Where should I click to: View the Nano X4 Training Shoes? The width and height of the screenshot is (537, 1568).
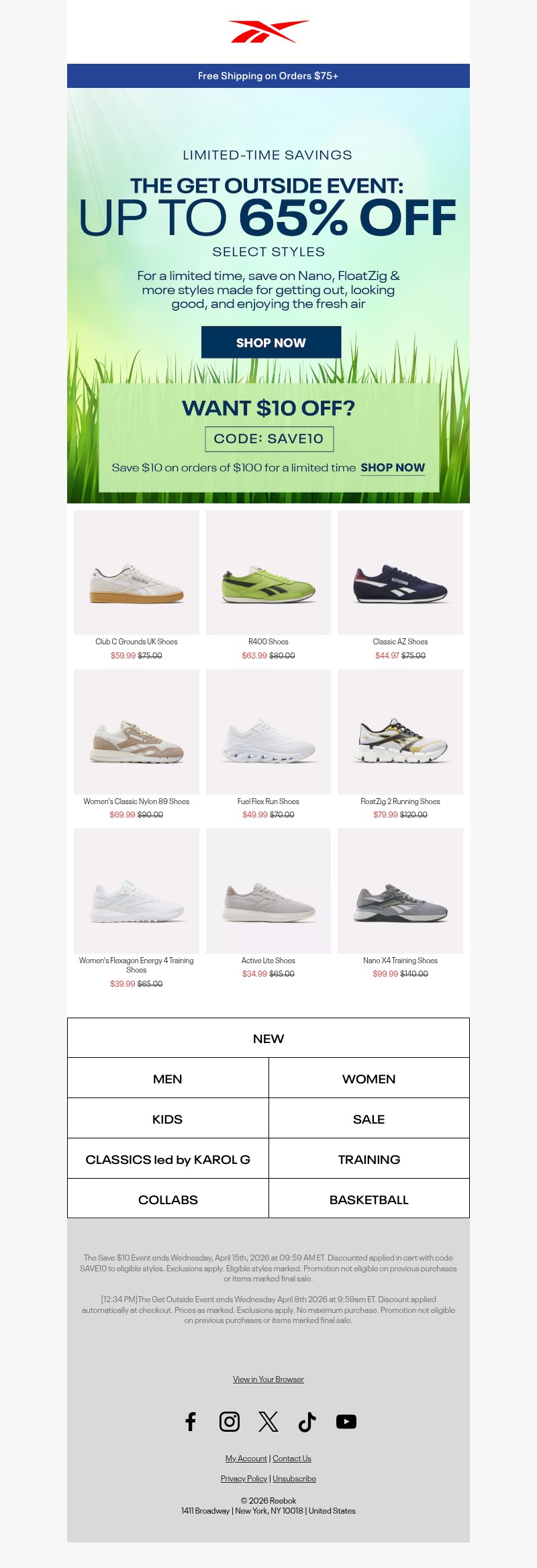point(400,891)
